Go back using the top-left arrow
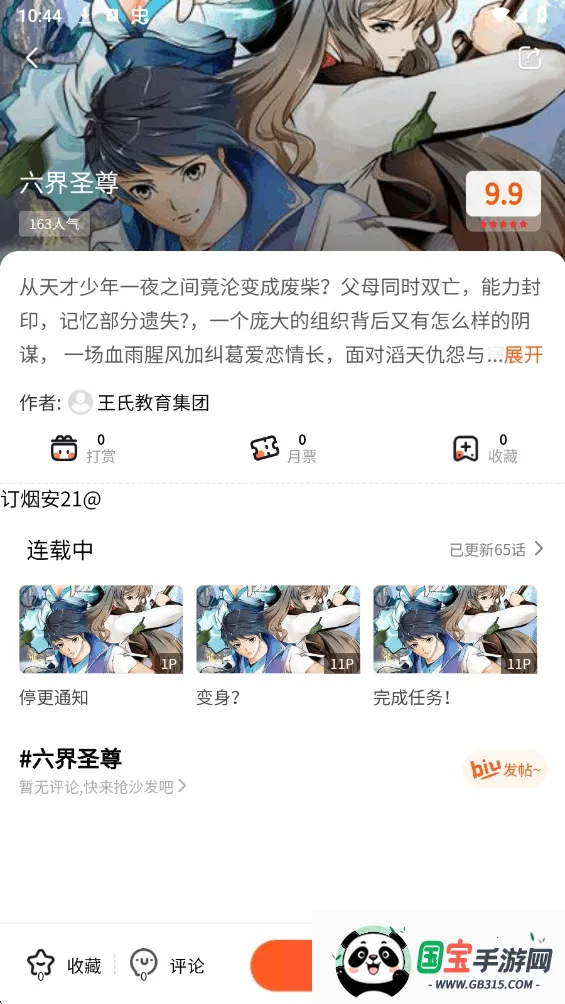Screen dimensions: 565x1004 (33, 58)
